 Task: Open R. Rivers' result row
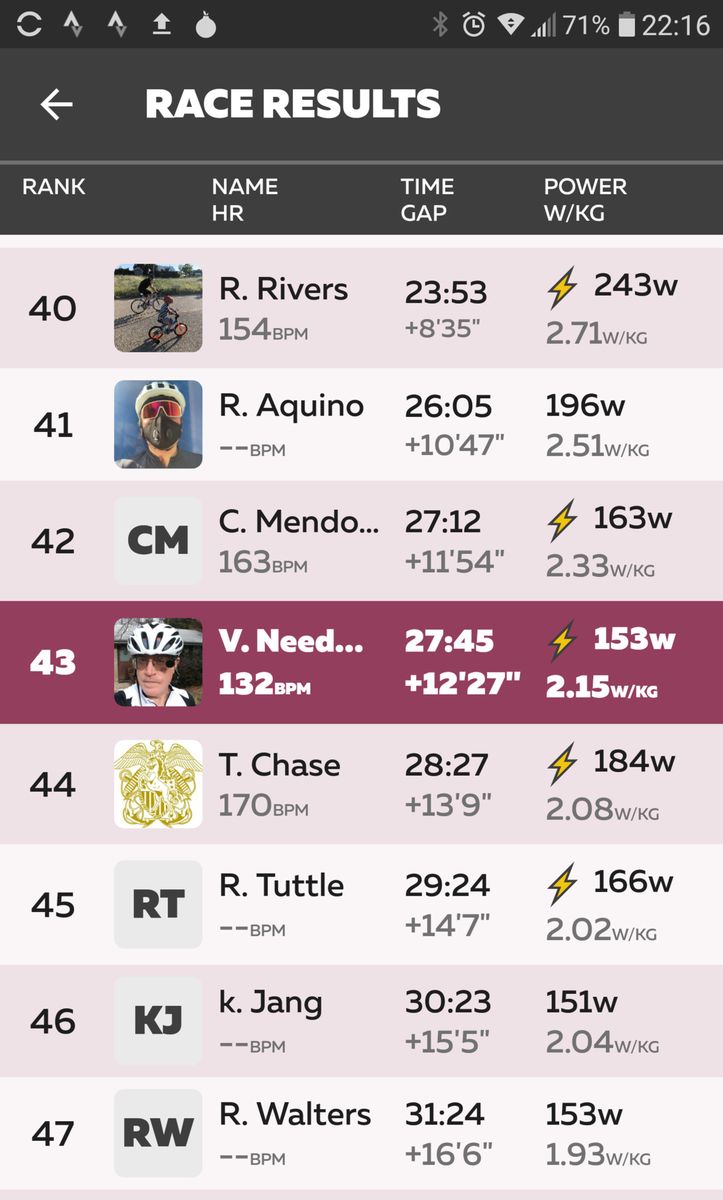tap(360, 308)
